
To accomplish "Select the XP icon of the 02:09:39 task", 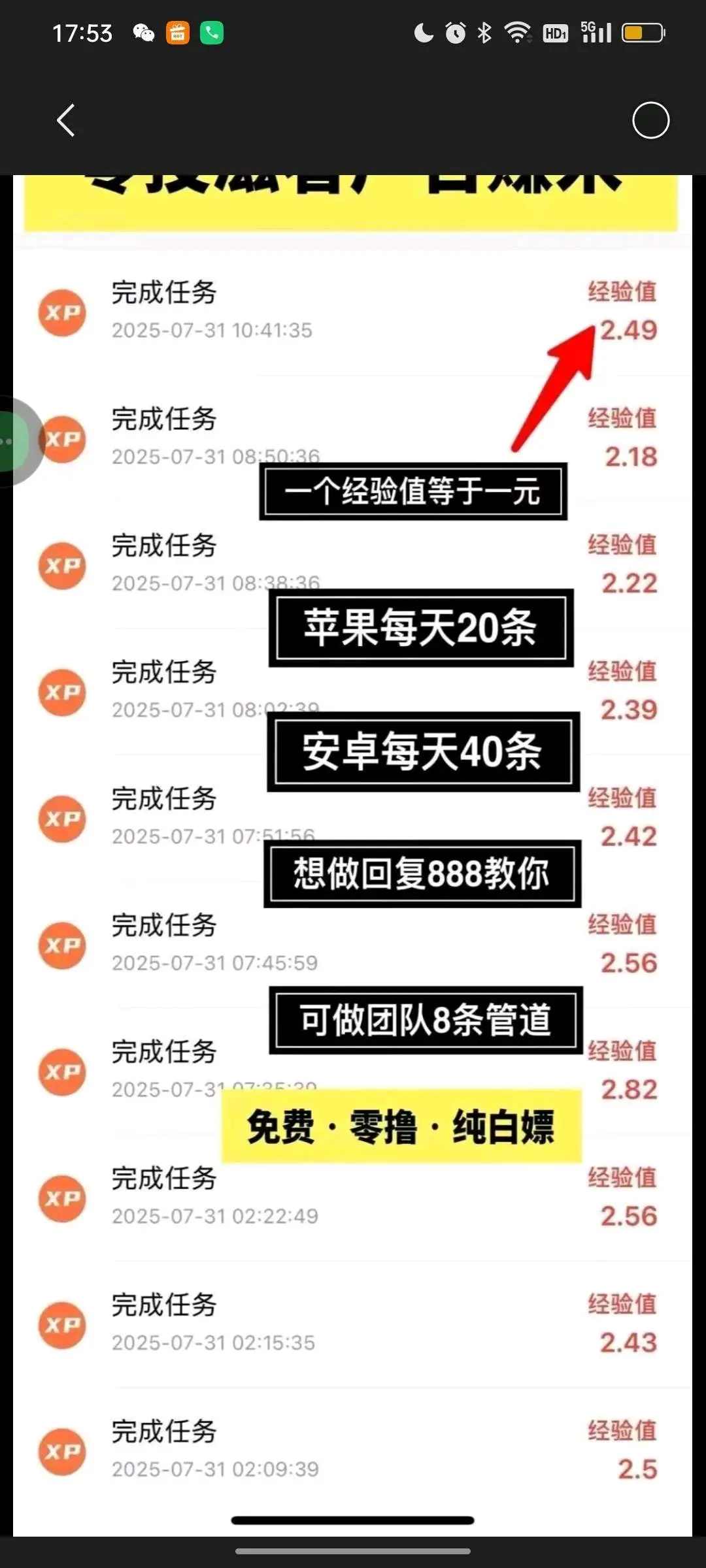I will tap(62, 1452).
